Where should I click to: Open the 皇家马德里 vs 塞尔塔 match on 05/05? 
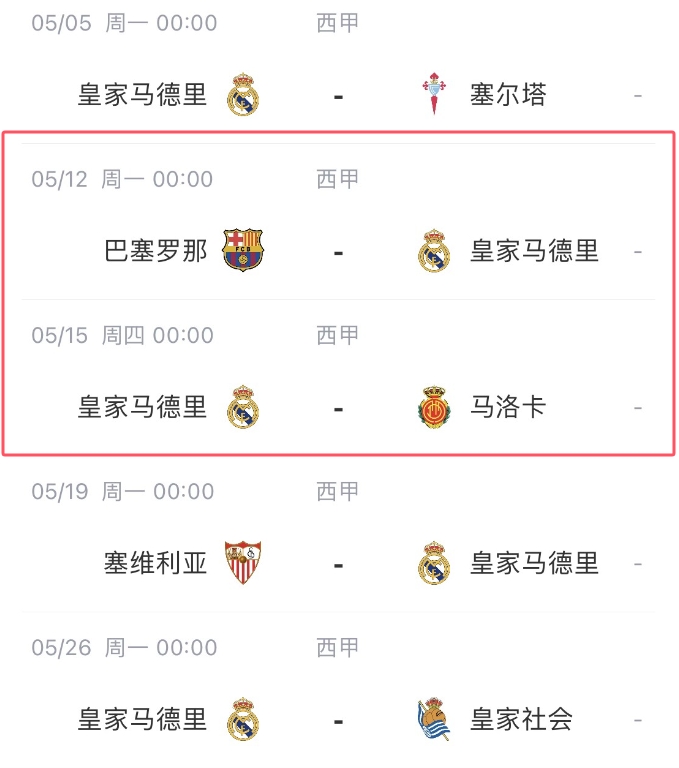[x=338, y=95]
